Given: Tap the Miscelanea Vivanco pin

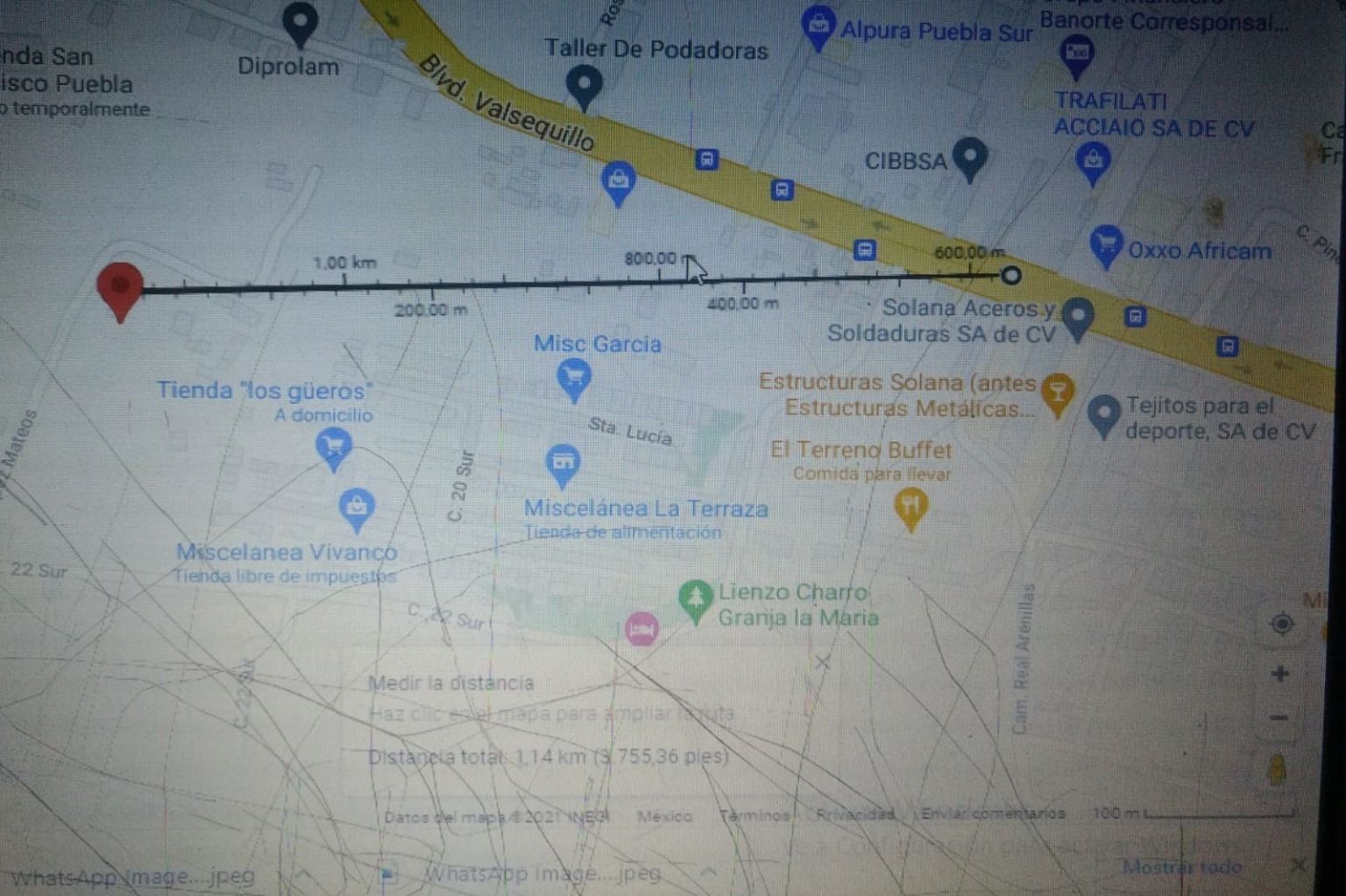Looking at the screenshot, I should pos(356,510).
